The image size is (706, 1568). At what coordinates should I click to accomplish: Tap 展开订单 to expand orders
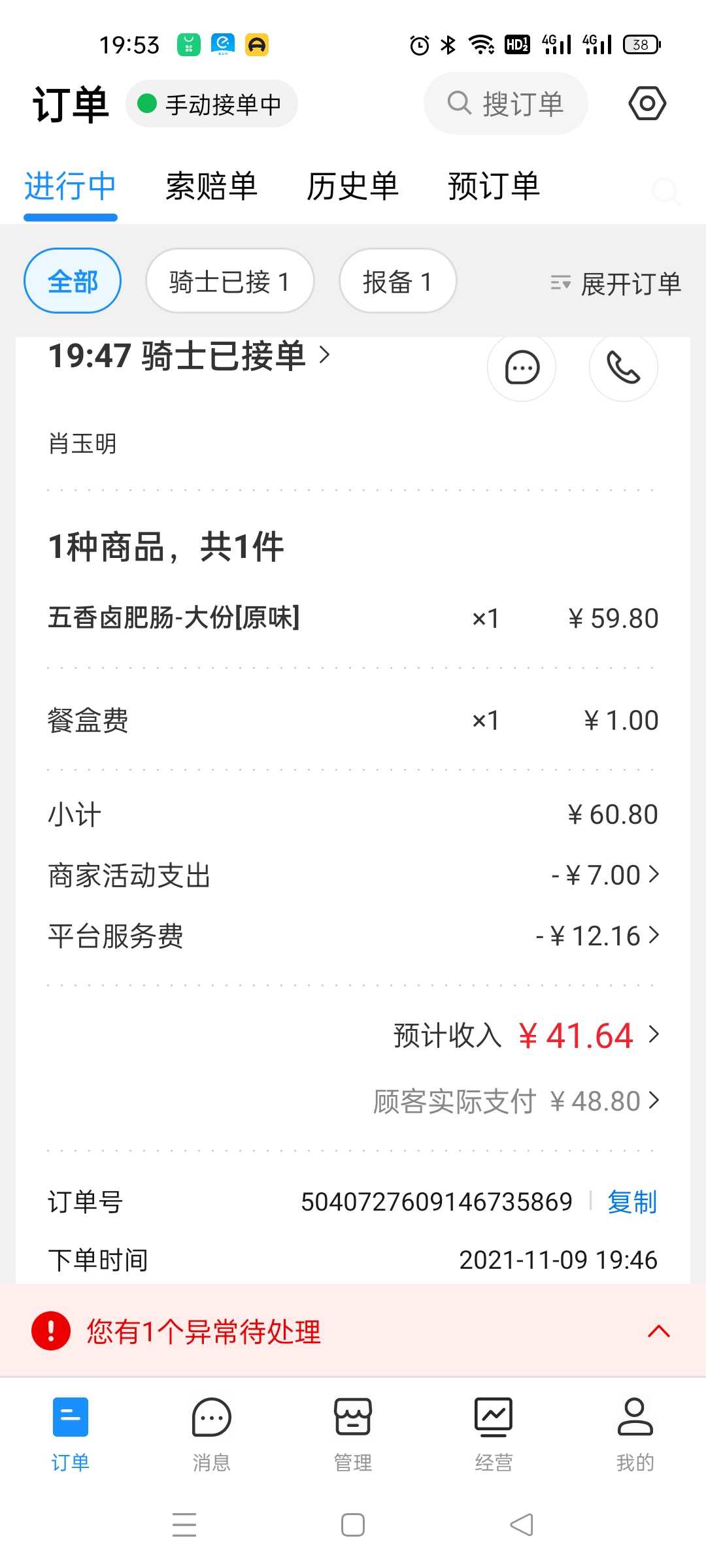(616, 284)
